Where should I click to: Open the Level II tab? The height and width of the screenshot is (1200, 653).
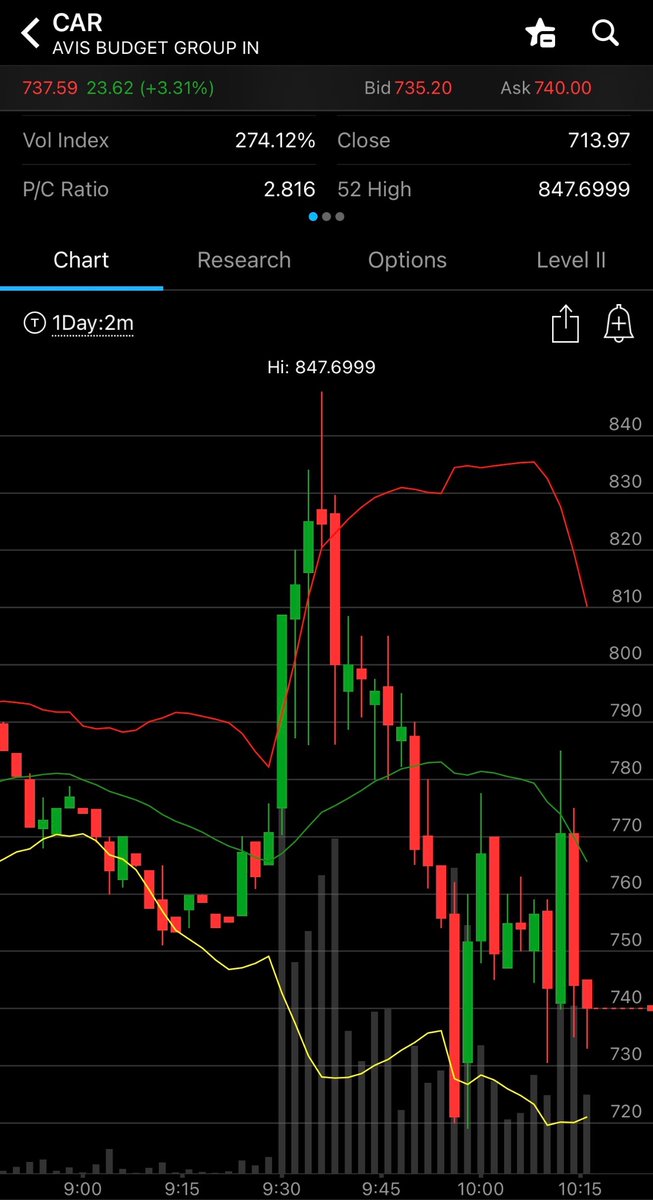click(571, 260)
